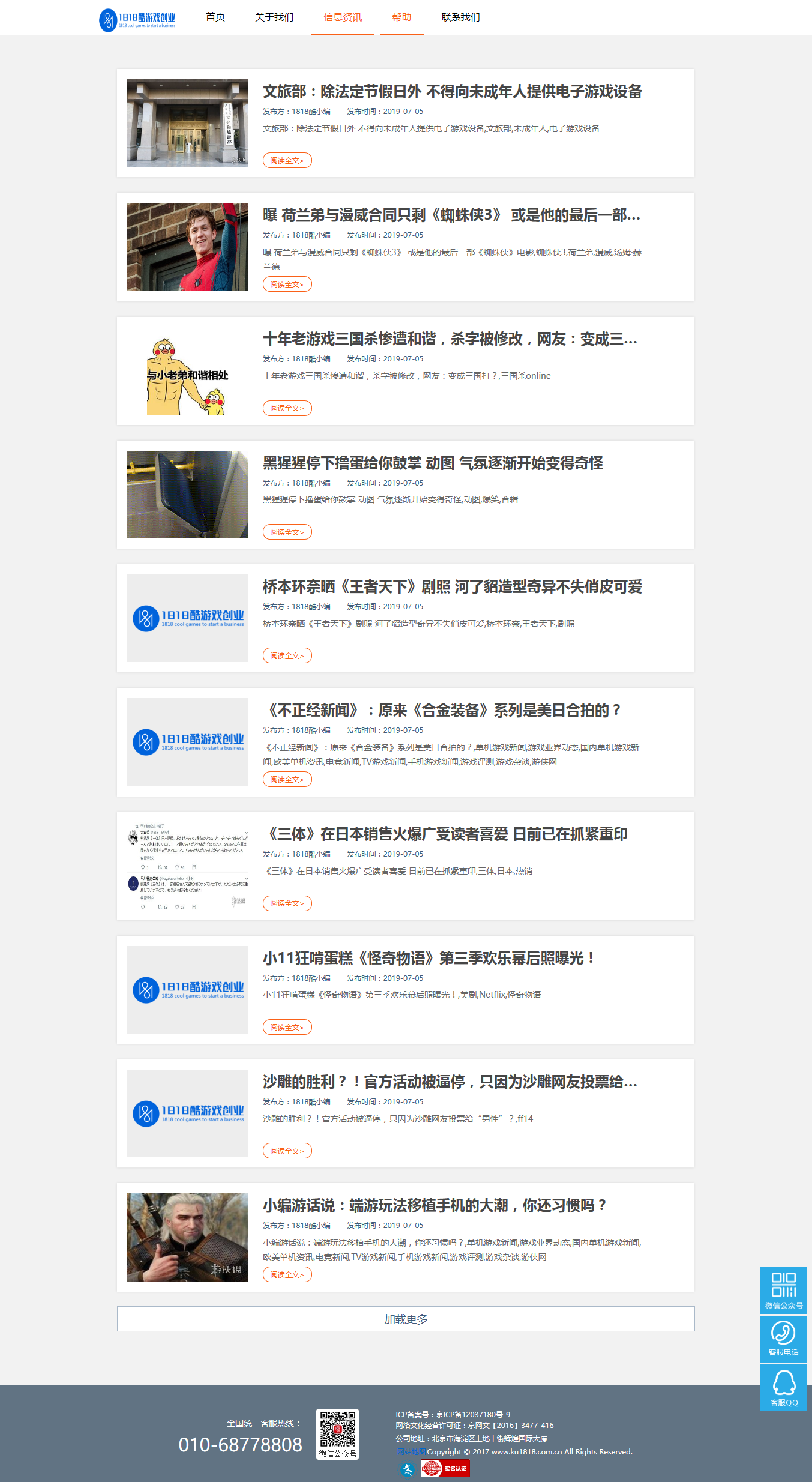Open the 帮助 tab
812x1482 pixels.
click(401, 17)
